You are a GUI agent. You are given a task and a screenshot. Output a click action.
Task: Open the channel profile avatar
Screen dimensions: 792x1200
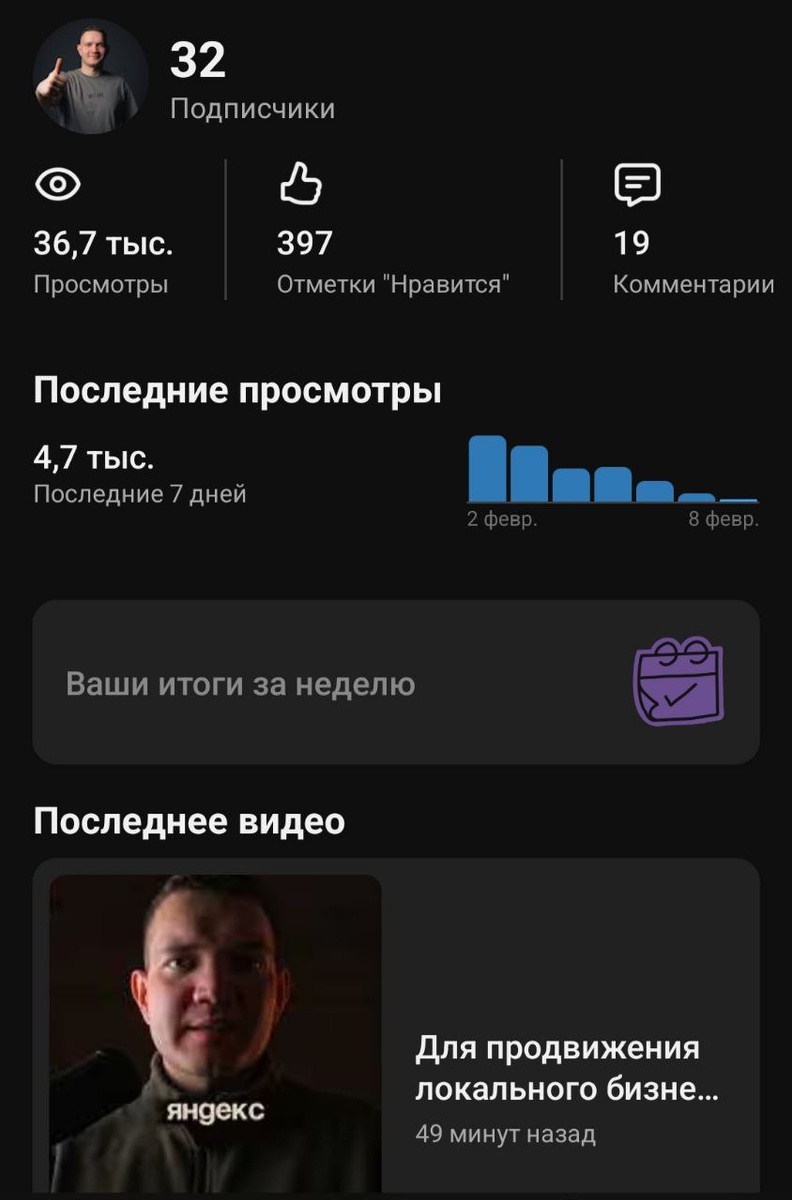(91, 76)
